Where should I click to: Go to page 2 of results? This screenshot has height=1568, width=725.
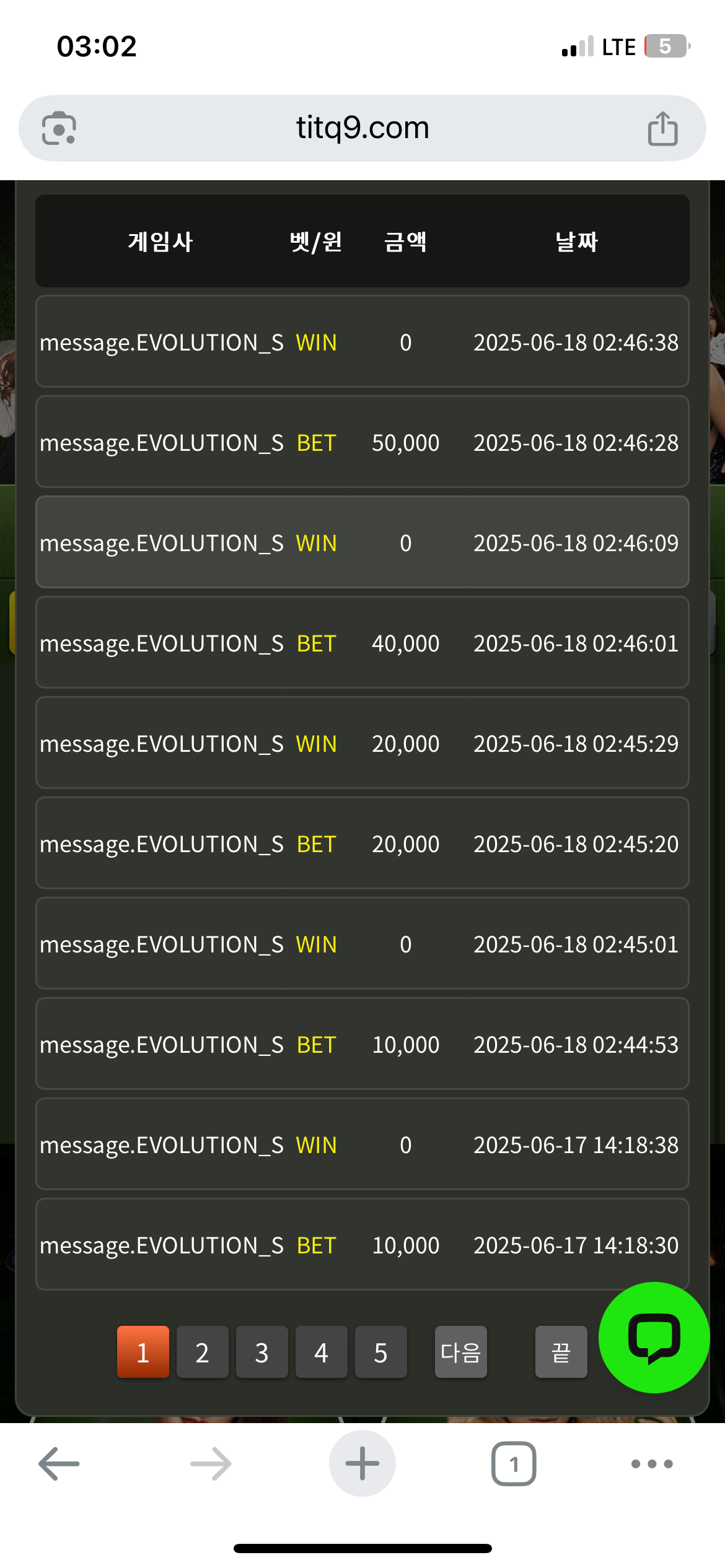click(x=202, y=1352)
